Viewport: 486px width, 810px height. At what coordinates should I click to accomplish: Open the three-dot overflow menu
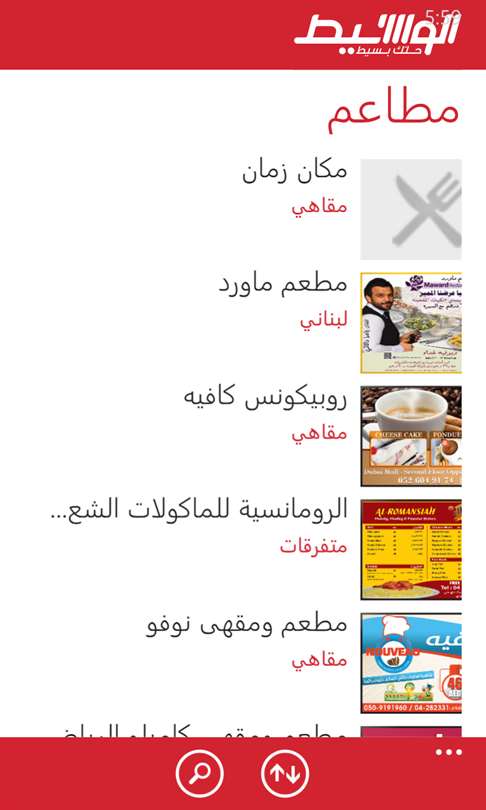pyautogui.click(x=448, y=752)
